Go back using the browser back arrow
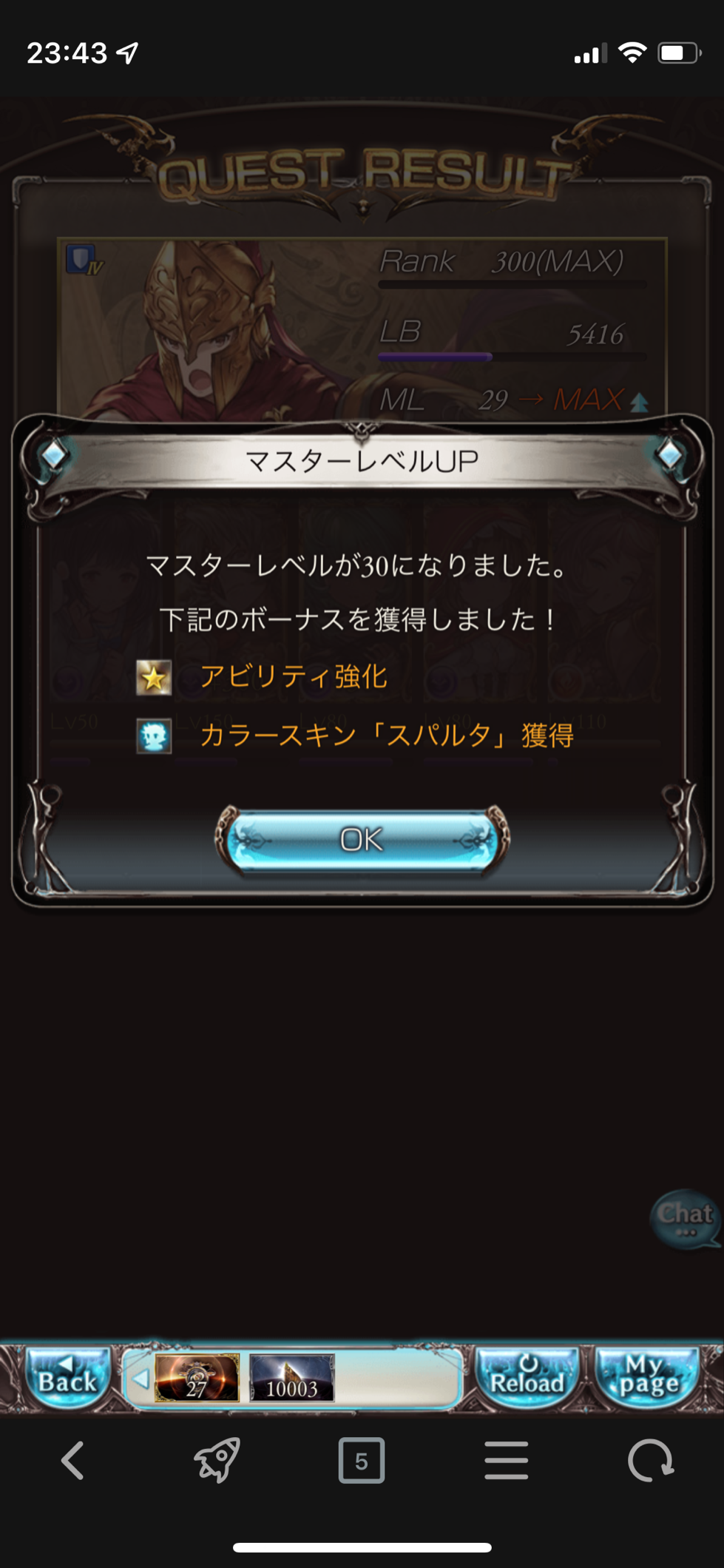This screenshot has height=1568, width=724. 72,1461
